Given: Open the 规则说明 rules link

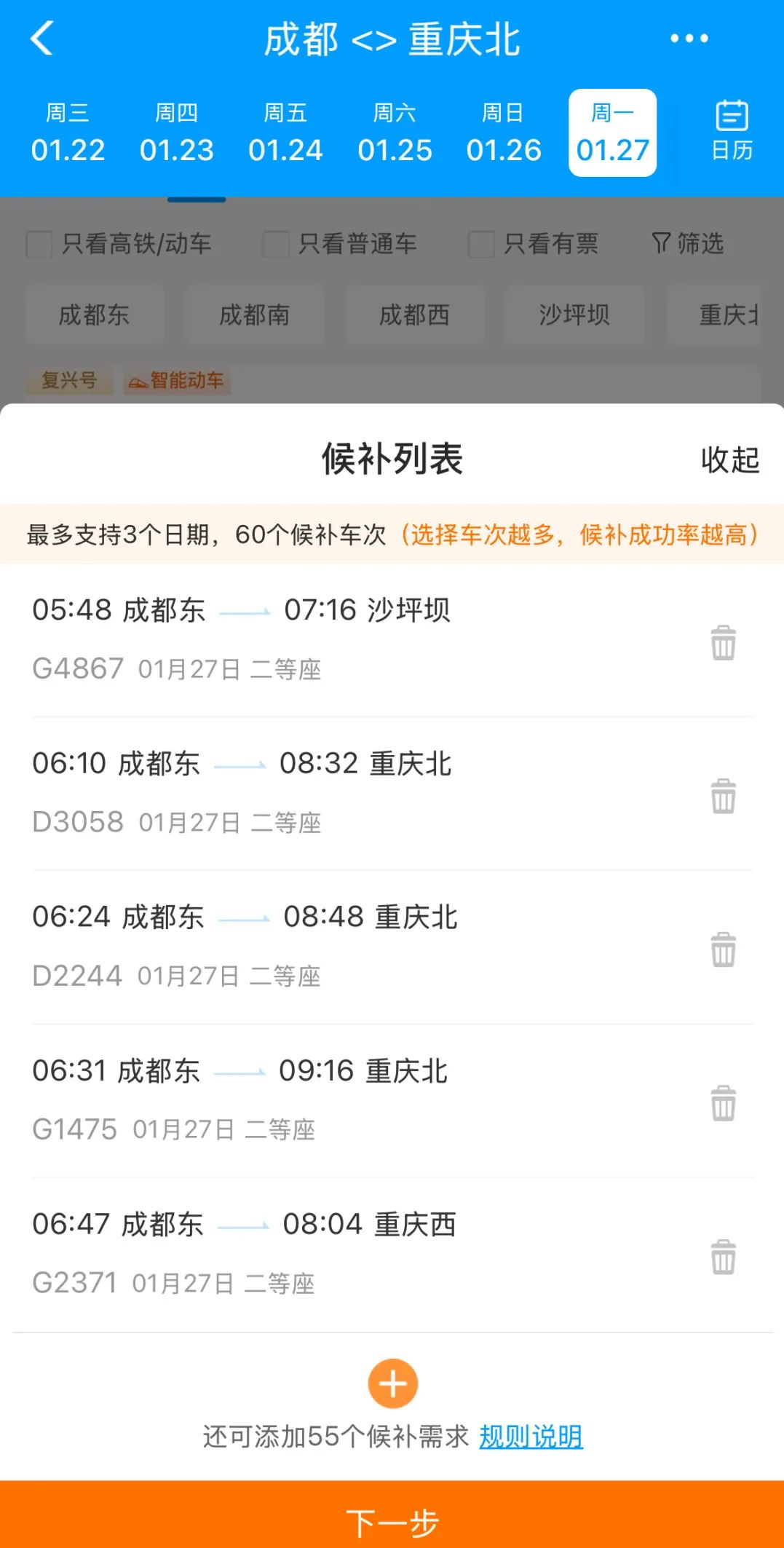Looking at the screenshot, I should click(531, 1437).
